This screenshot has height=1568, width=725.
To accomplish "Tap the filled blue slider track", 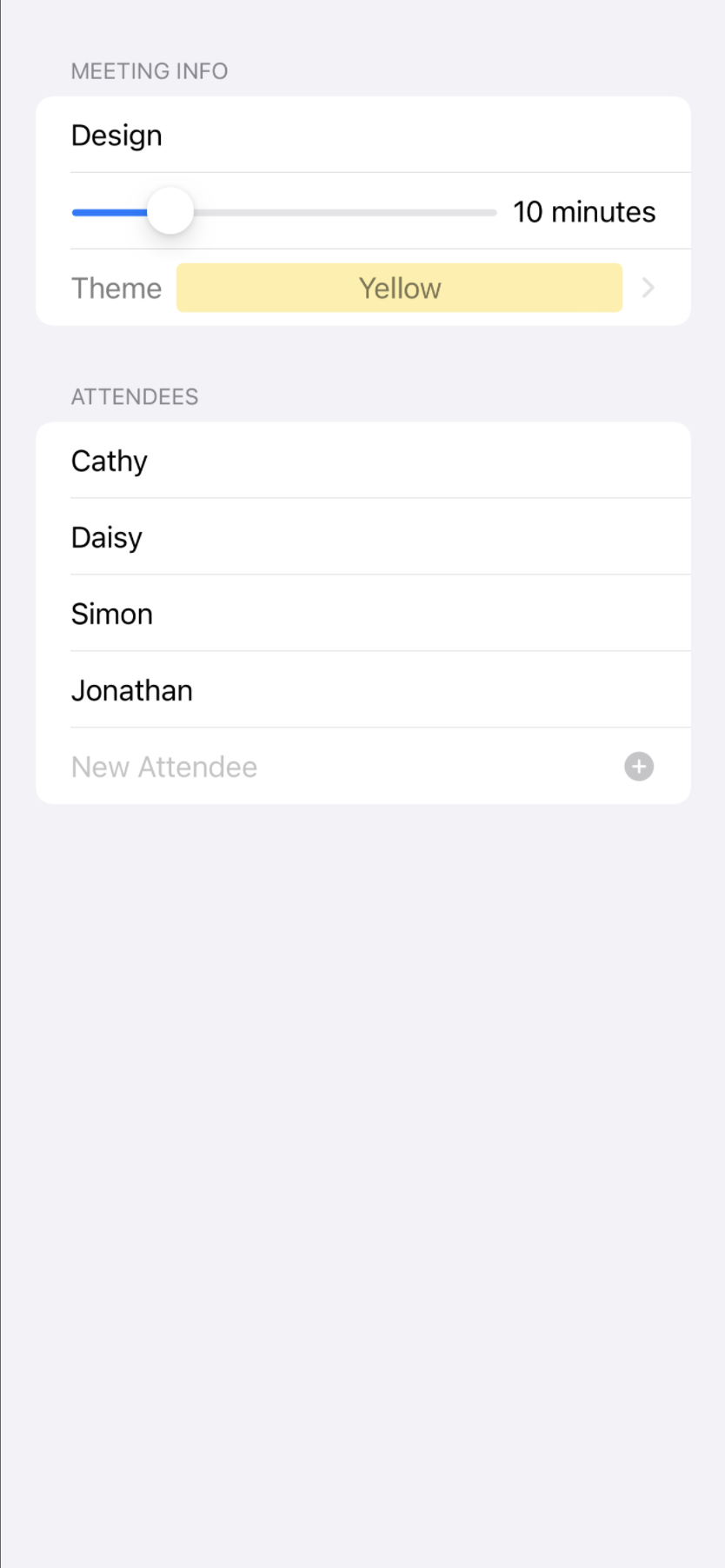I will [x=109, y=210].
